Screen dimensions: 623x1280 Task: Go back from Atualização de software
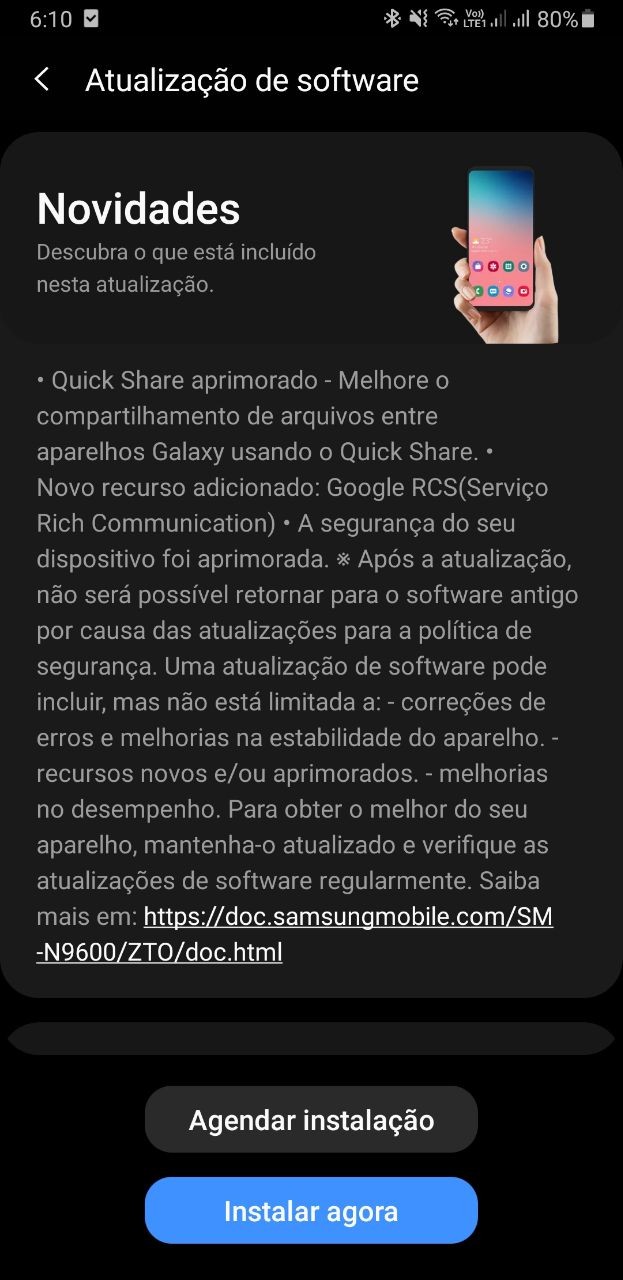click(x=42, y=80)
